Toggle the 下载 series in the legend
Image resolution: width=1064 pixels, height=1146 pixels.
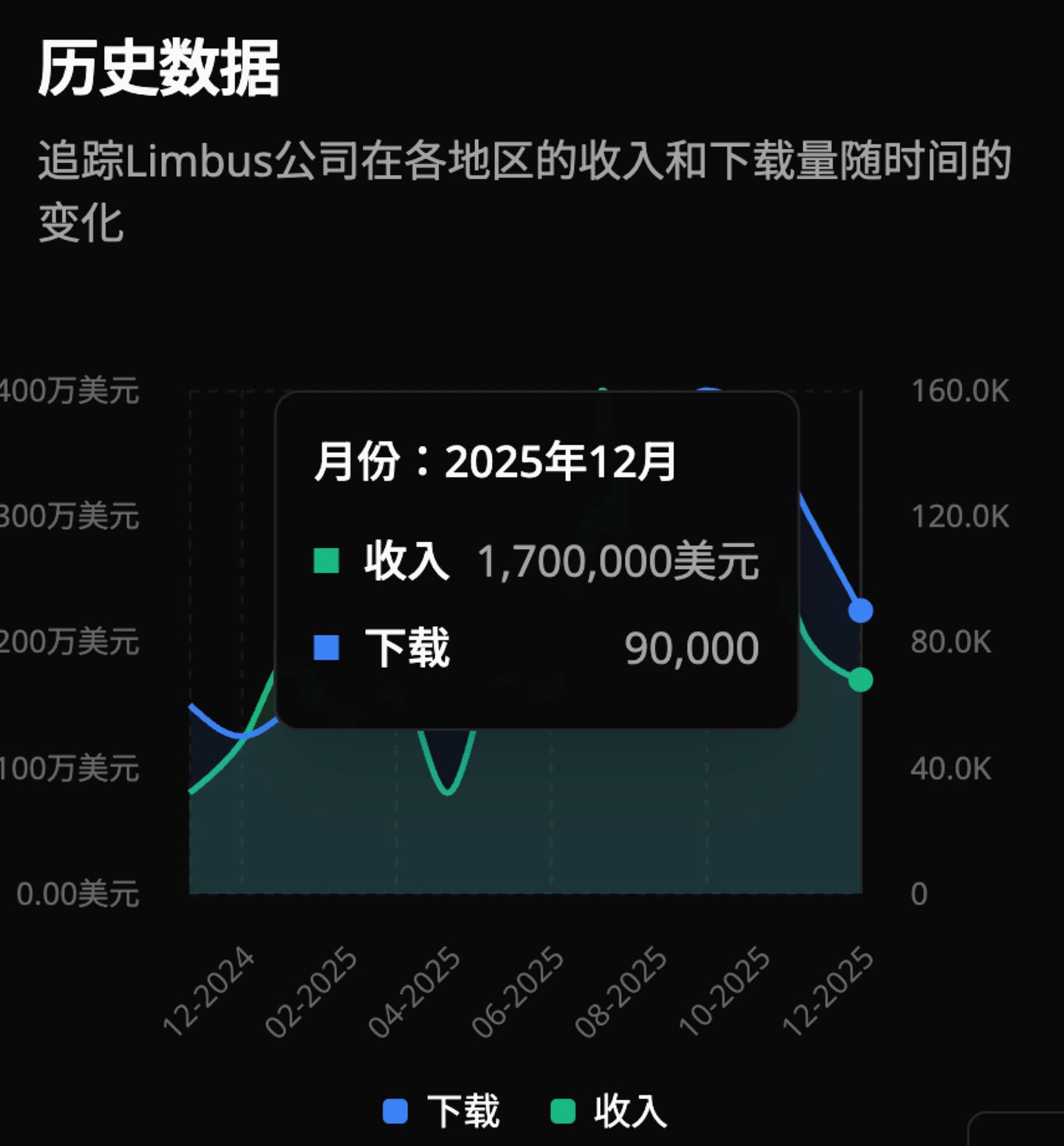[x=441, y=1111]
